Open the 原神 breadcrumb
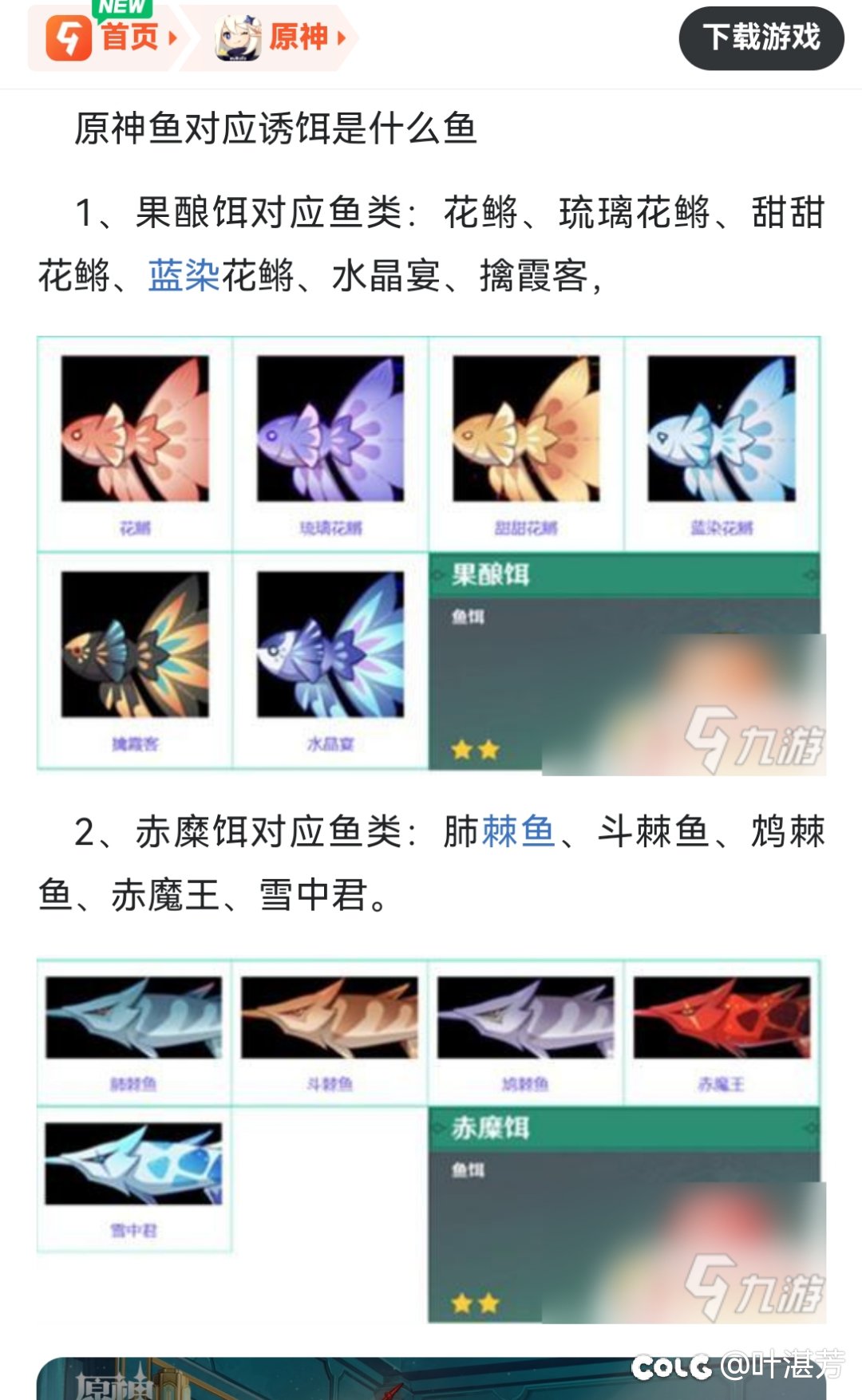Screen dimensions: 862x1400 [x=279, y=37]
